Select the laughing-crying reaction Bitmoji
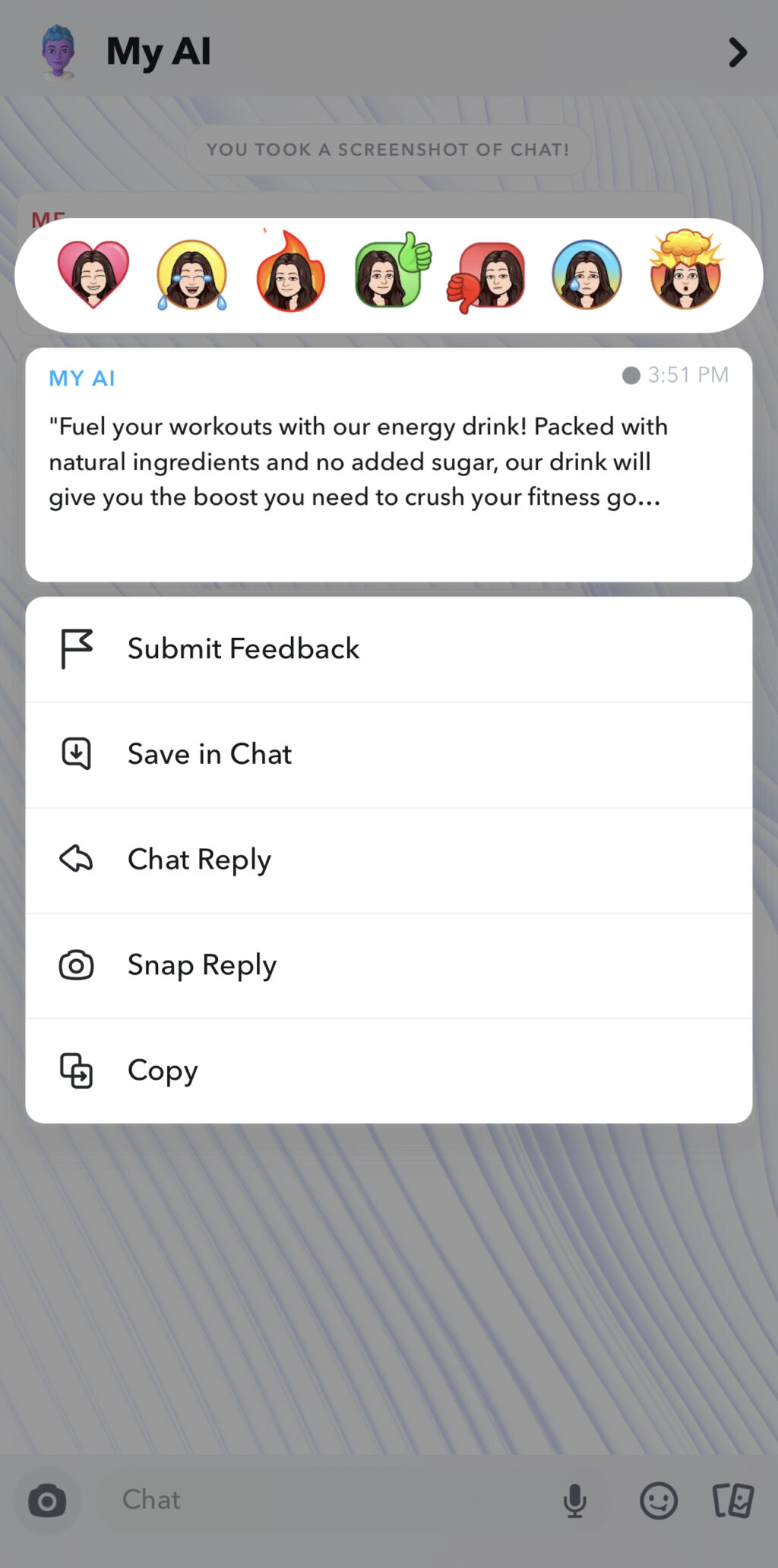The image size is (778, 1568). [x=191, y=275]
